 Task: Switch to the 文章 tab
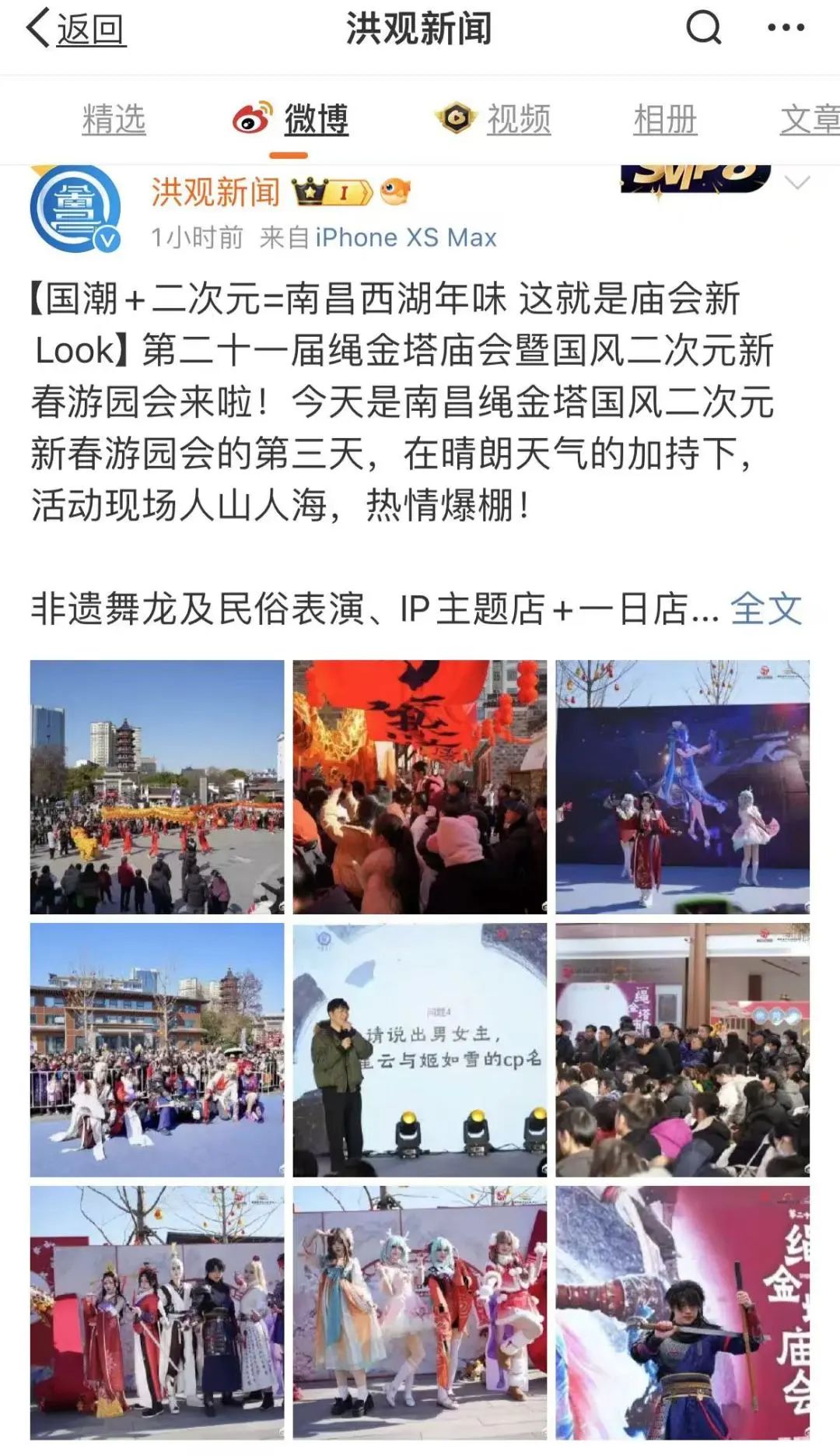pyautogui.click(x=809, y=120)
